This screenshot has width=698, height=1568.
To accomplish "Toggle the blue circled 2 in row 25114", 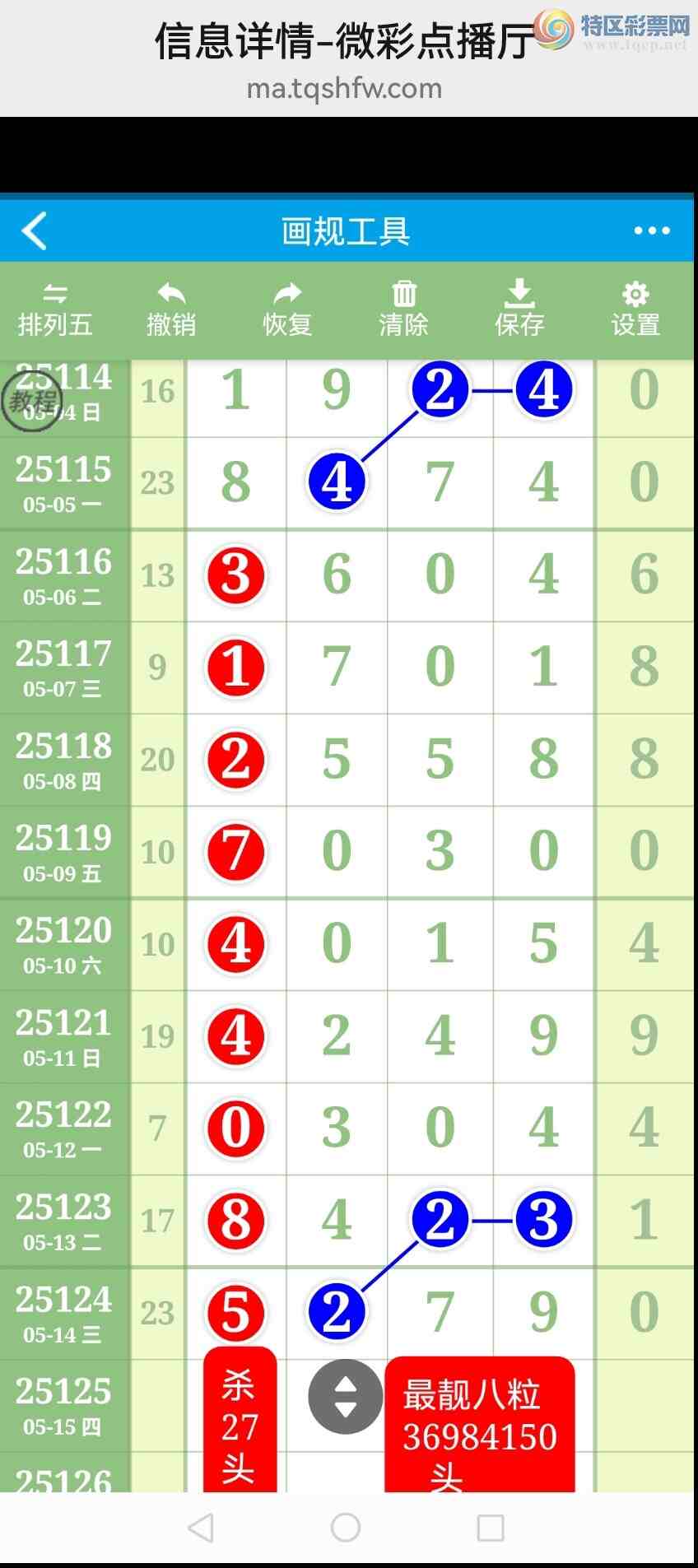I will point(440,389).
